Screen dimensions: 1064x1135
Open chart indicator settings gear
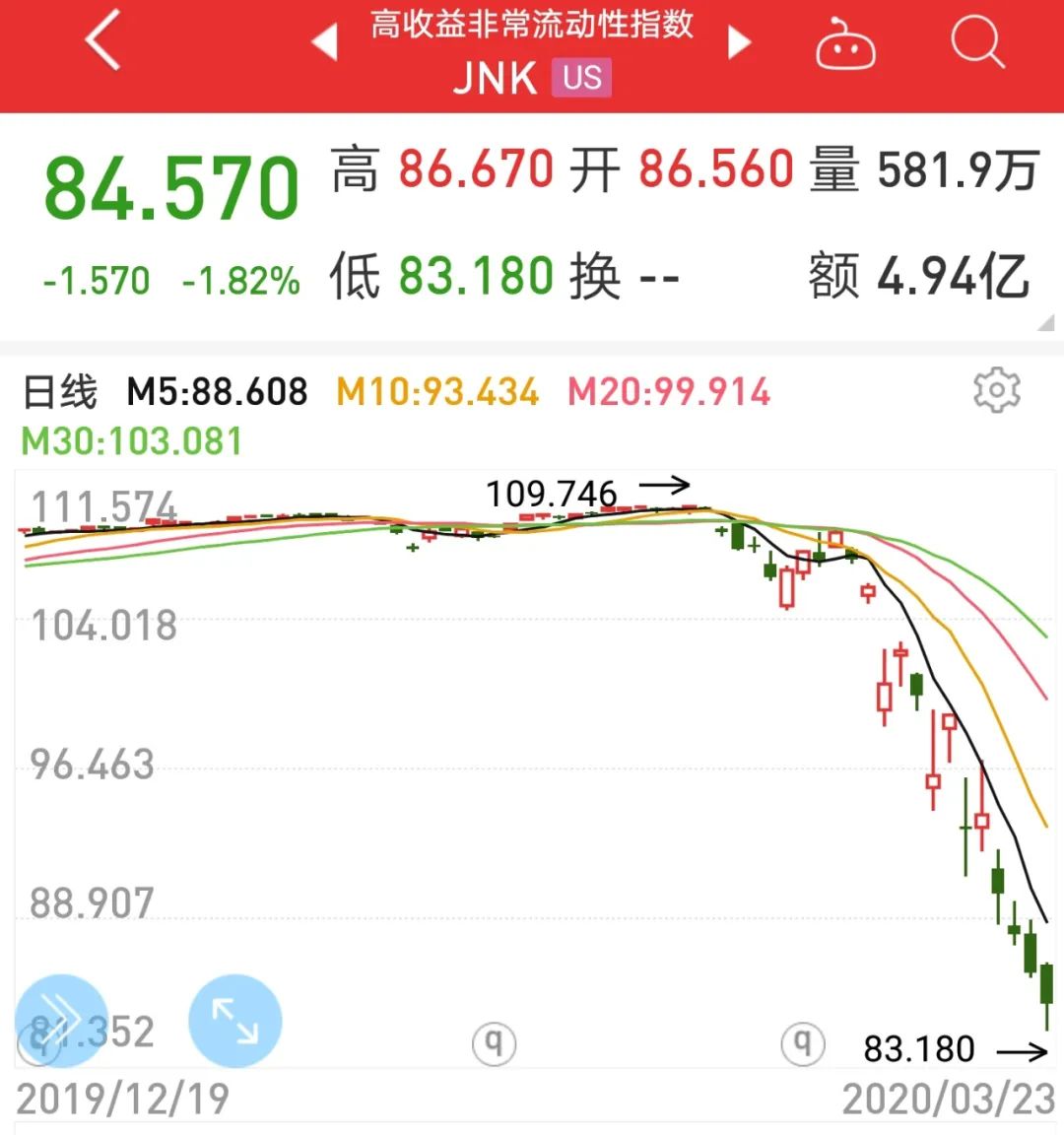click(996, 391)
